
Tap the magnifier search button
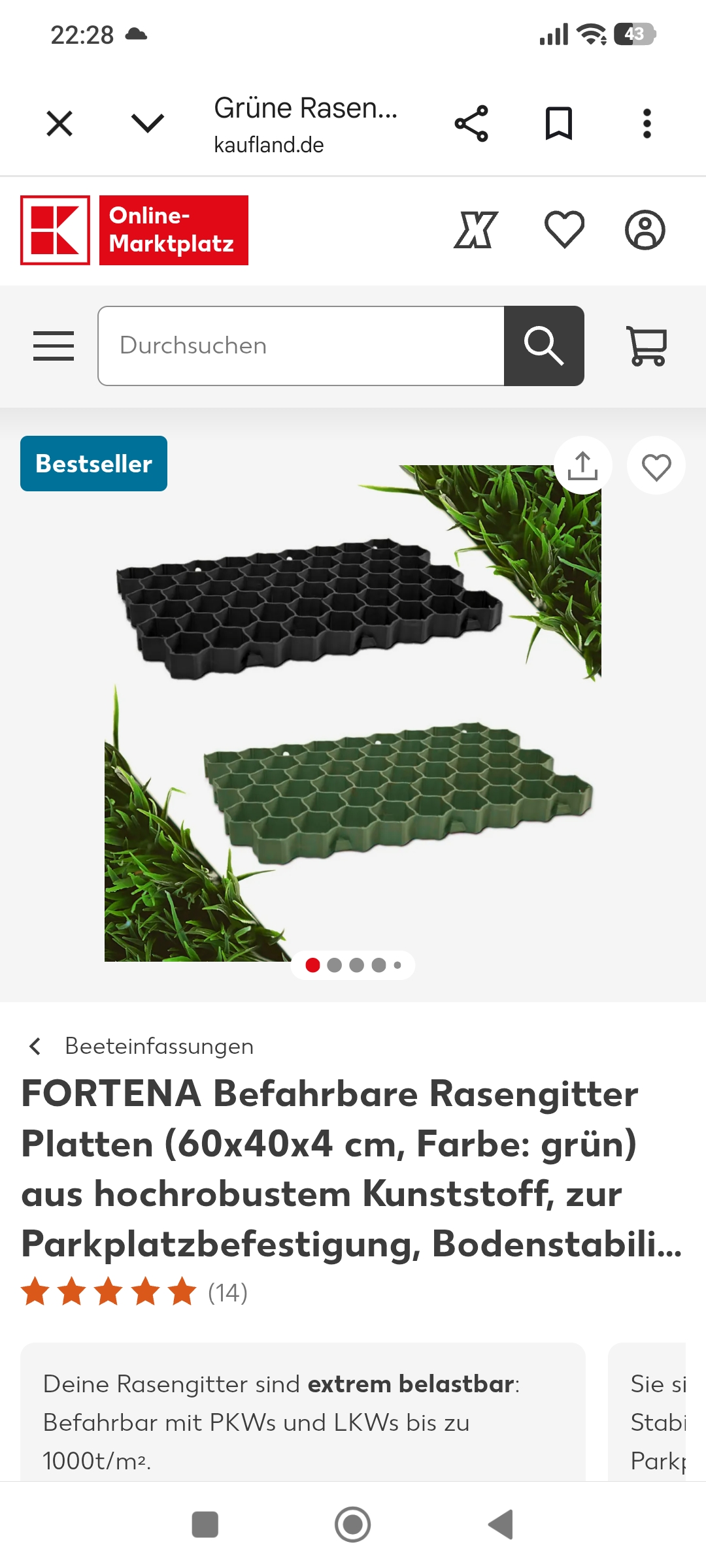[544, 346]
